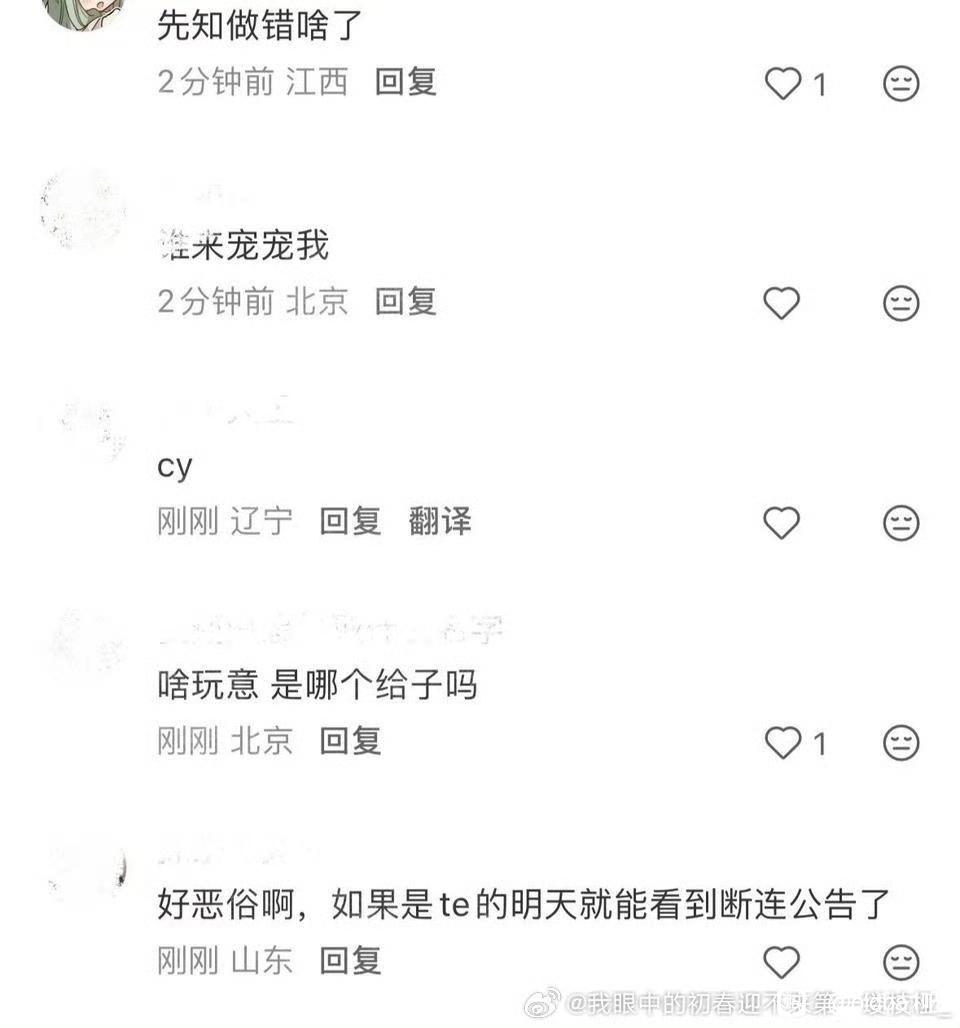
Task: Reply to the Shandong comment "好恶俗啊"
Action: [350, 961]
